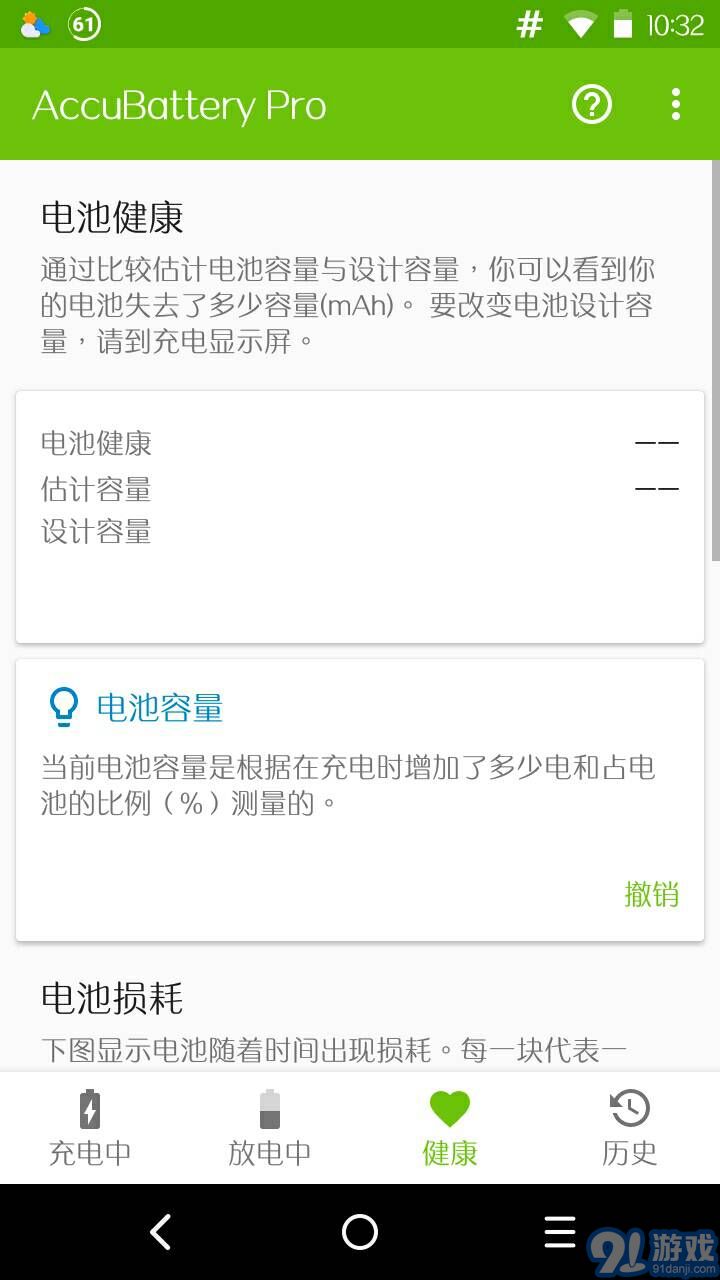Screen dimensions: 720x1280
Task: Open the history clock icon
Action: pos(629,1108)
